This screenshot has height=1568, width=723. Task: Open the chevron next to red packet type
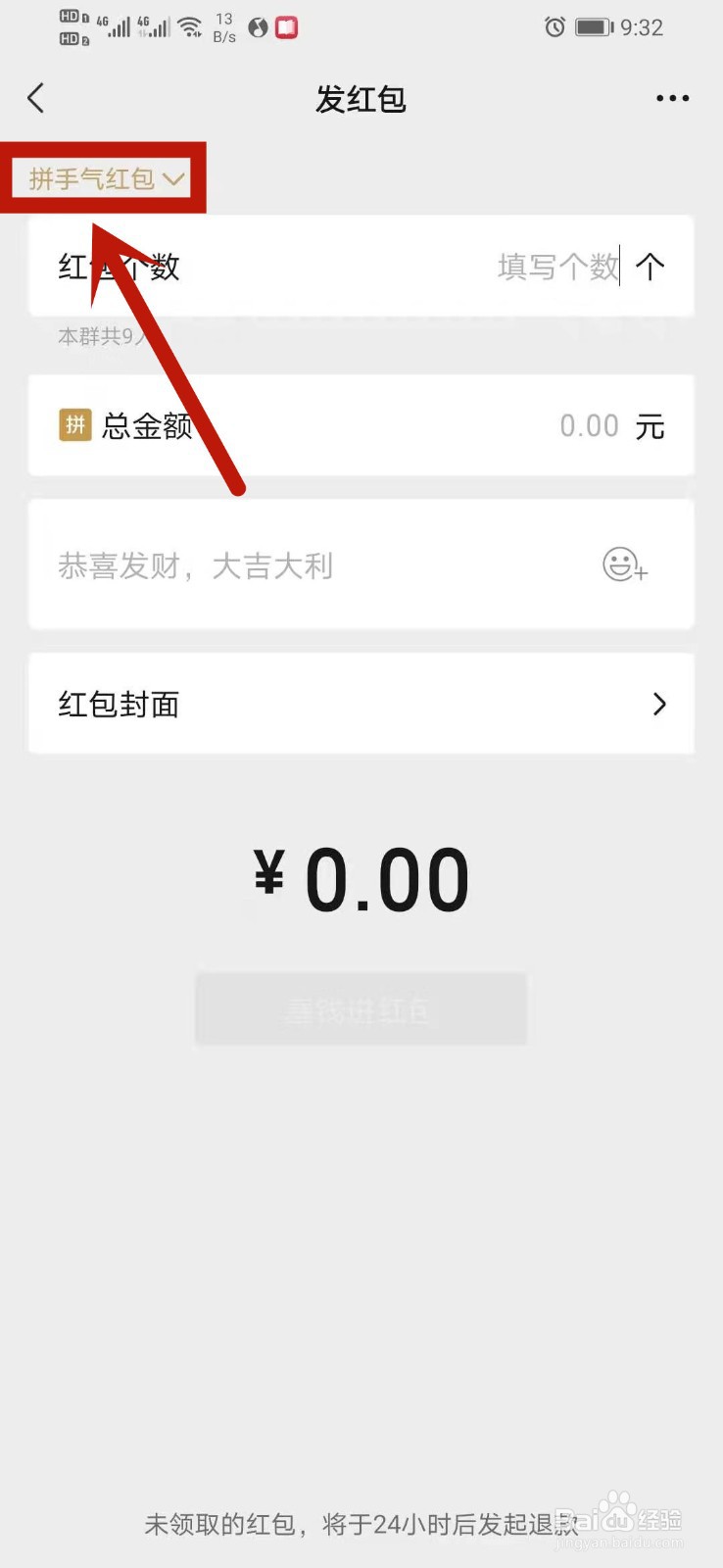click(x=174, y=179)
